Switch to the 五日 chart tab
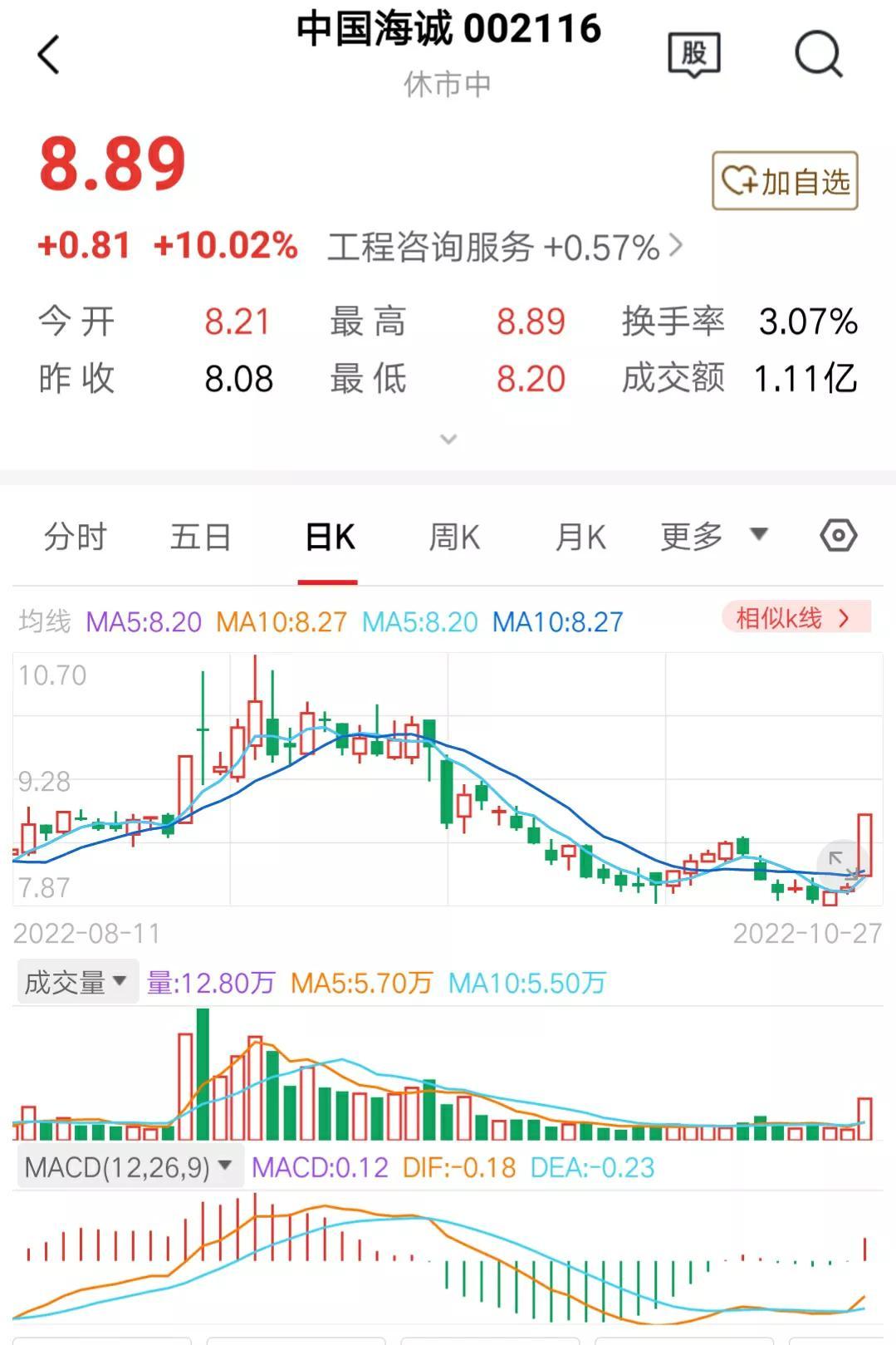This screenshot has width=896, height=1345. click(x=200, y=537)
